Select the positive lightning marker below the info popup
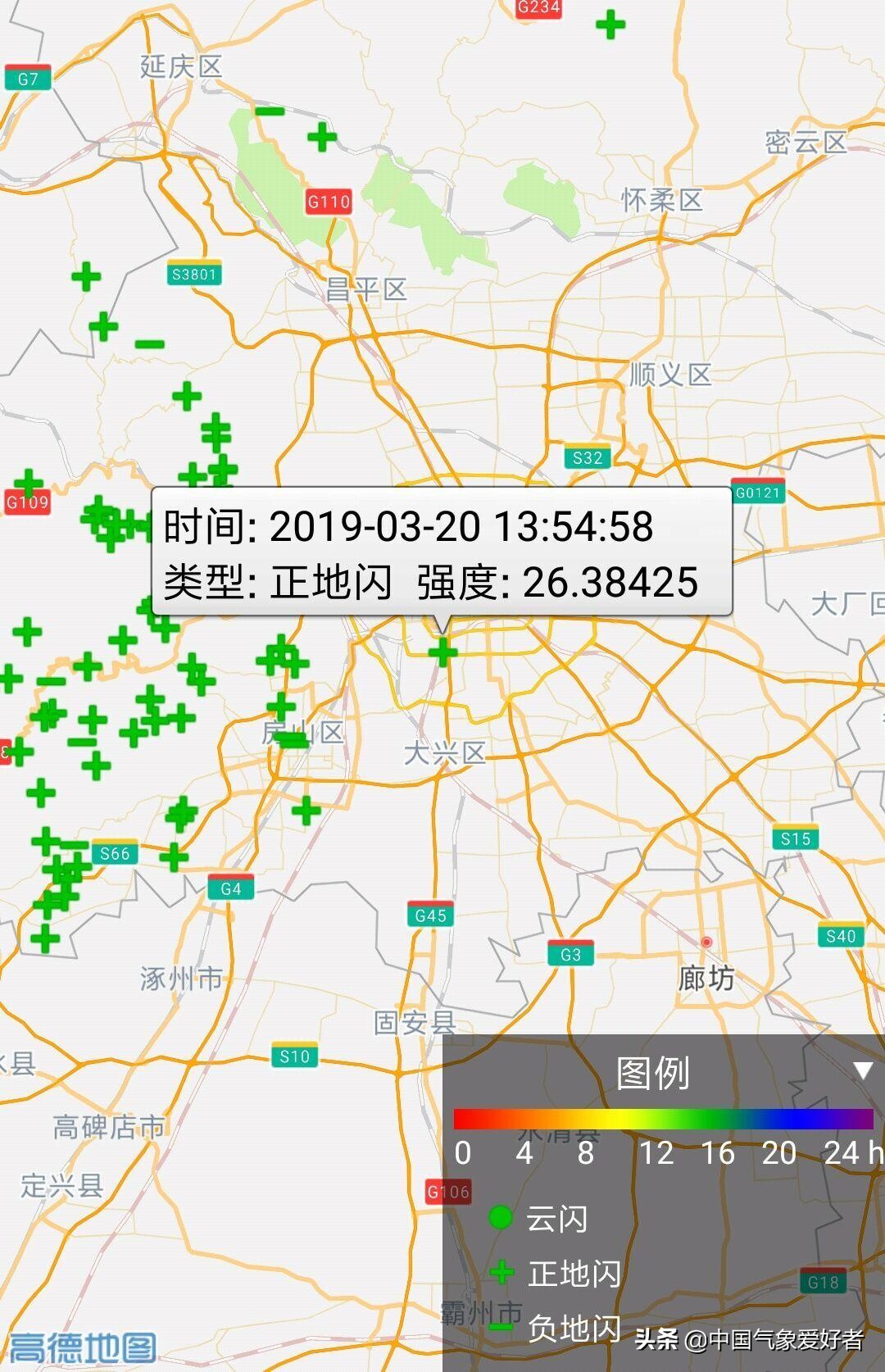 [x=442, y=652]
